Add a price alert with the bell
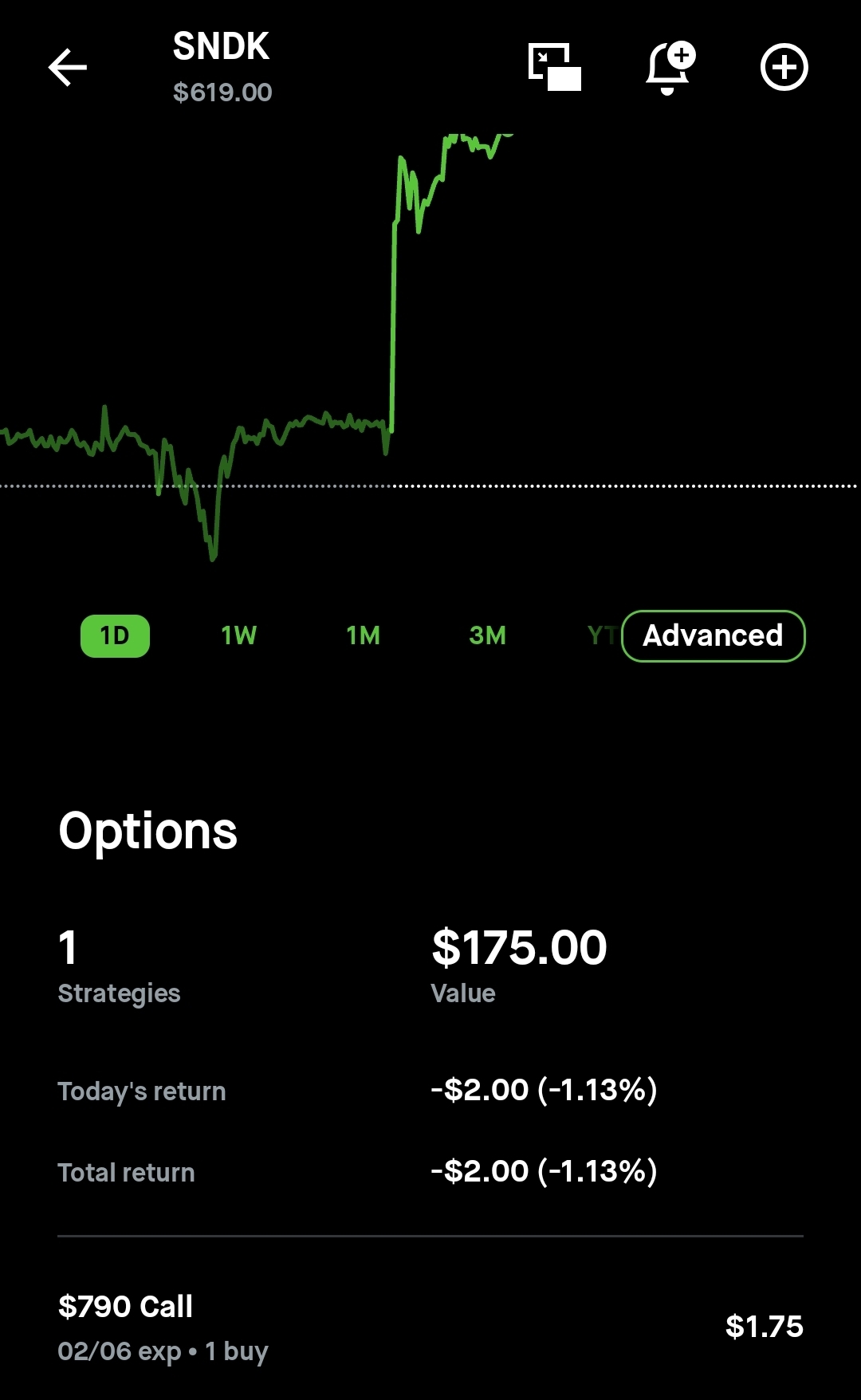This screenshot has width=861, height=1400. tap(670, 68)
